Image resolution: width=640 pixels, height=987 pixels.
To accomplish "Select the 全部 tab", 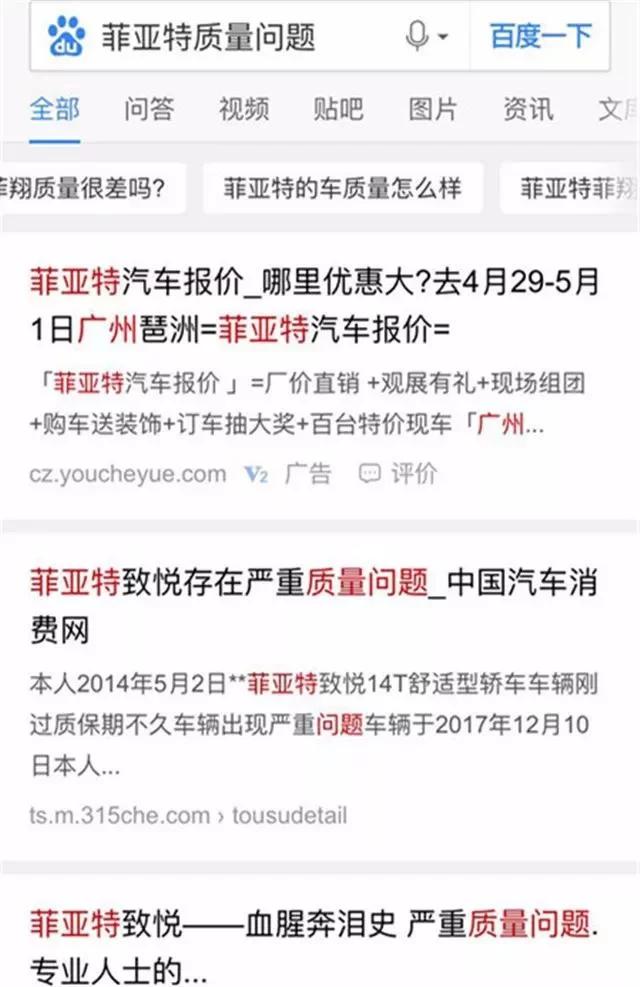I will pos(54,109).
